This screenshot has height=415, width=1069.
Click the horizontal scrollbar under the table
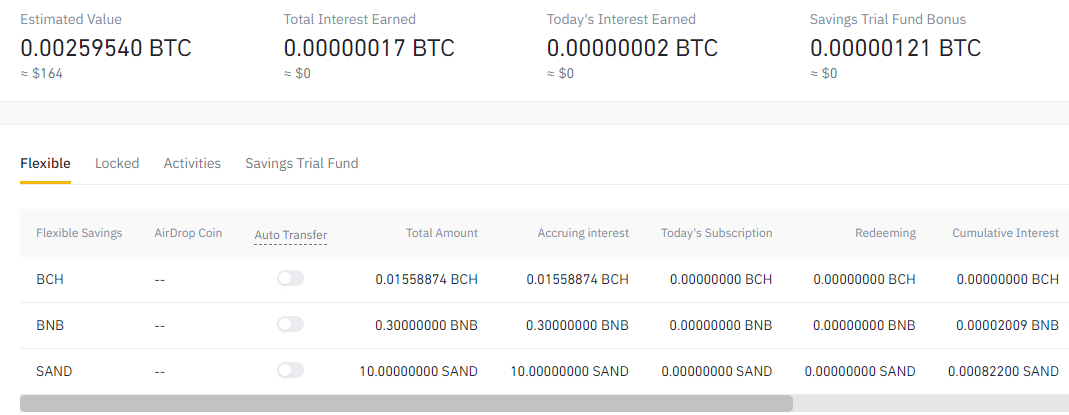pyautogui.click(x=406, y=403)
